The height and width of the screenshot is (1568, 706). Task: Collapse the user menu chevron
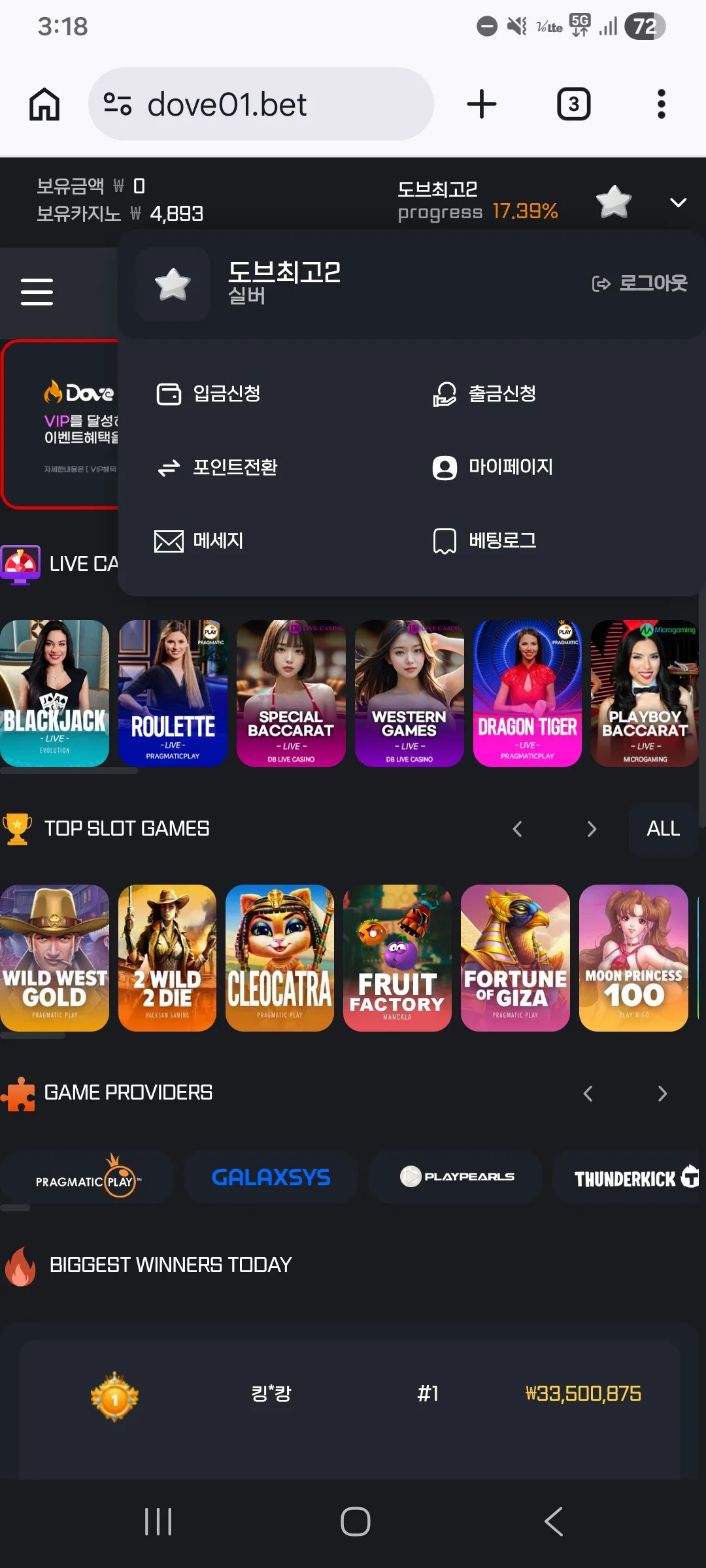678,203
